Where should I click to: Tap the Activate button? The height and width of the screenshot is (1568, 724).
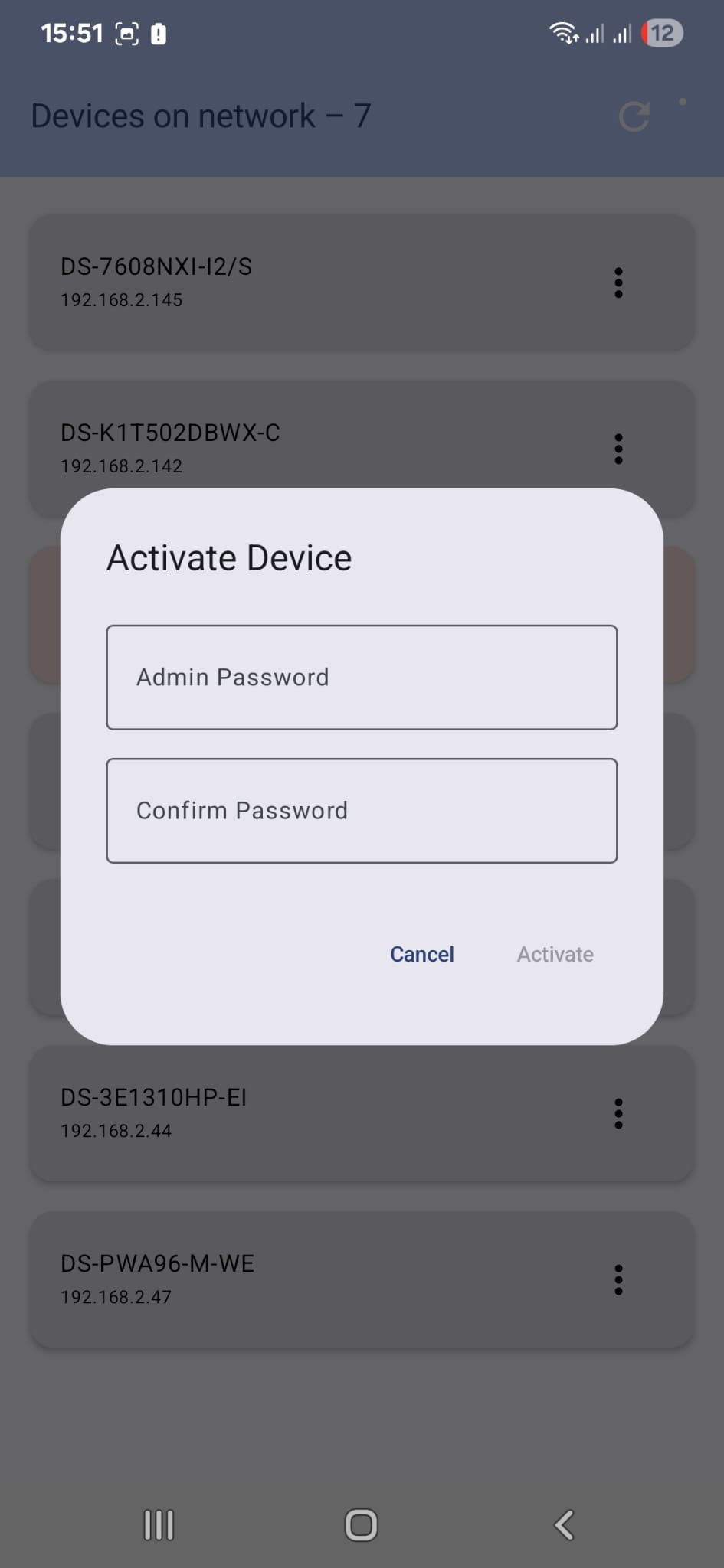555,954
